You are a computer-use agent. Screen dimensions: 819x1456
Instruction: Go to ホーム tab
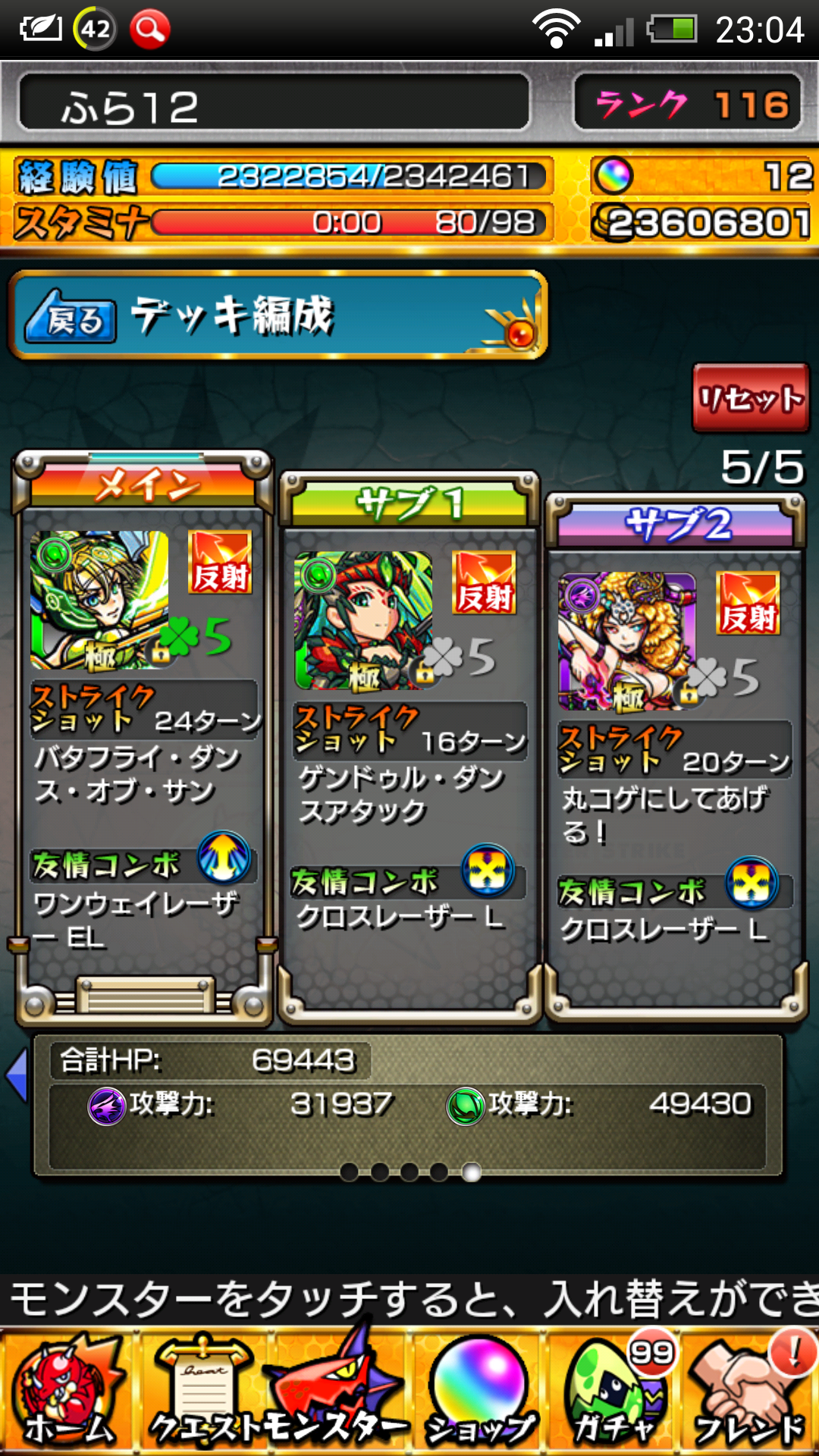click(68, 1392)
